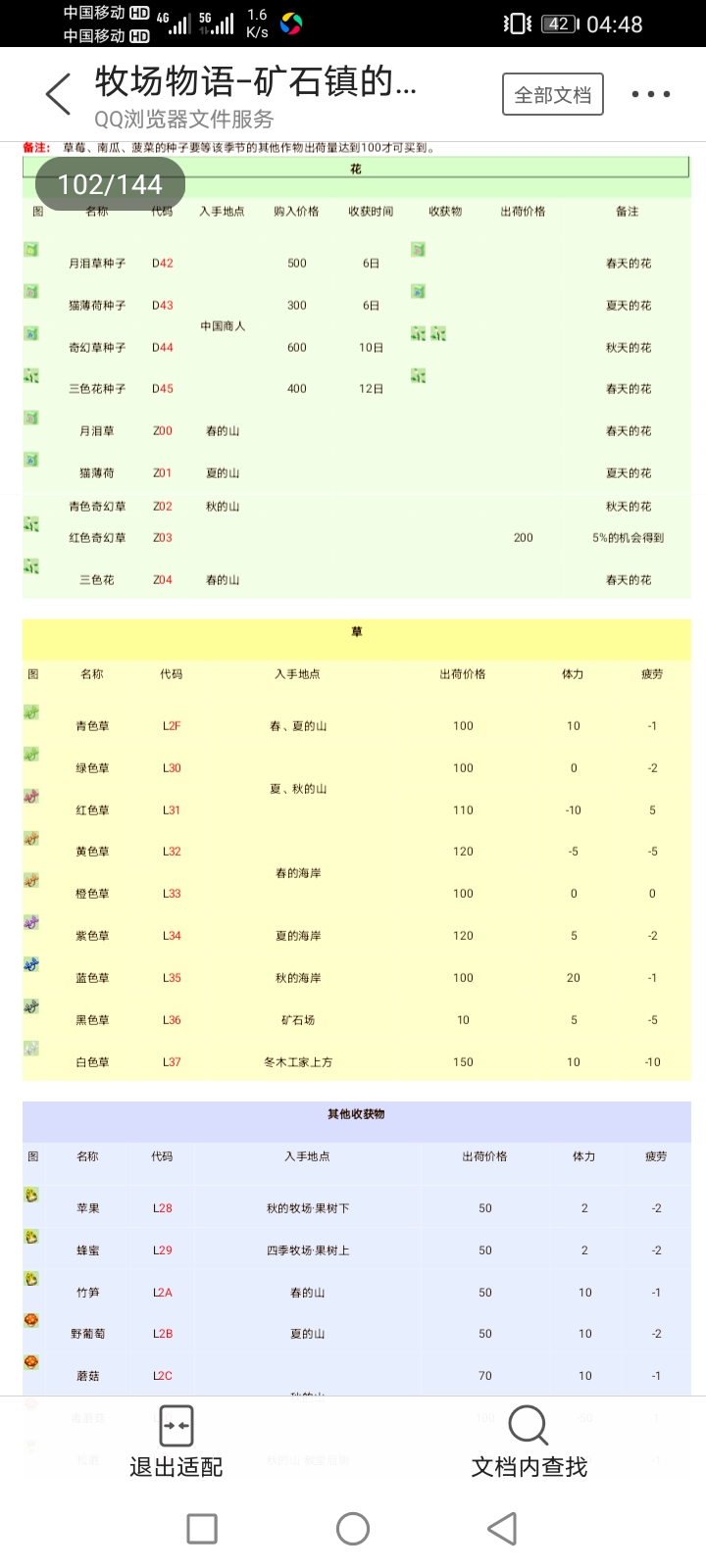Open recent apps with the square button
Image resolution: width=706 pixels, height=1568 pixels.
tap(202, 1528)
